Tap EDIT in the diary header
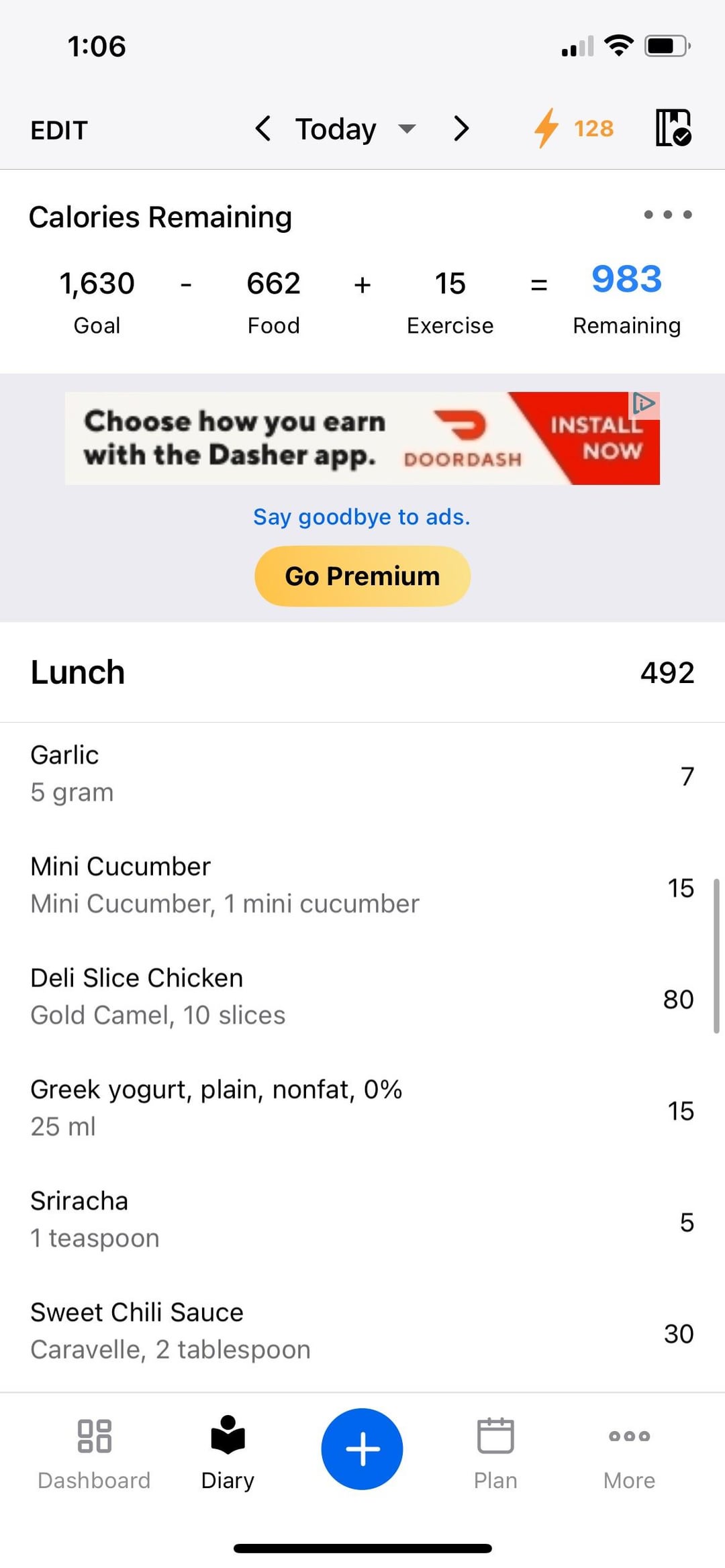Screen dimensions: 725x1568 (59, 130)
